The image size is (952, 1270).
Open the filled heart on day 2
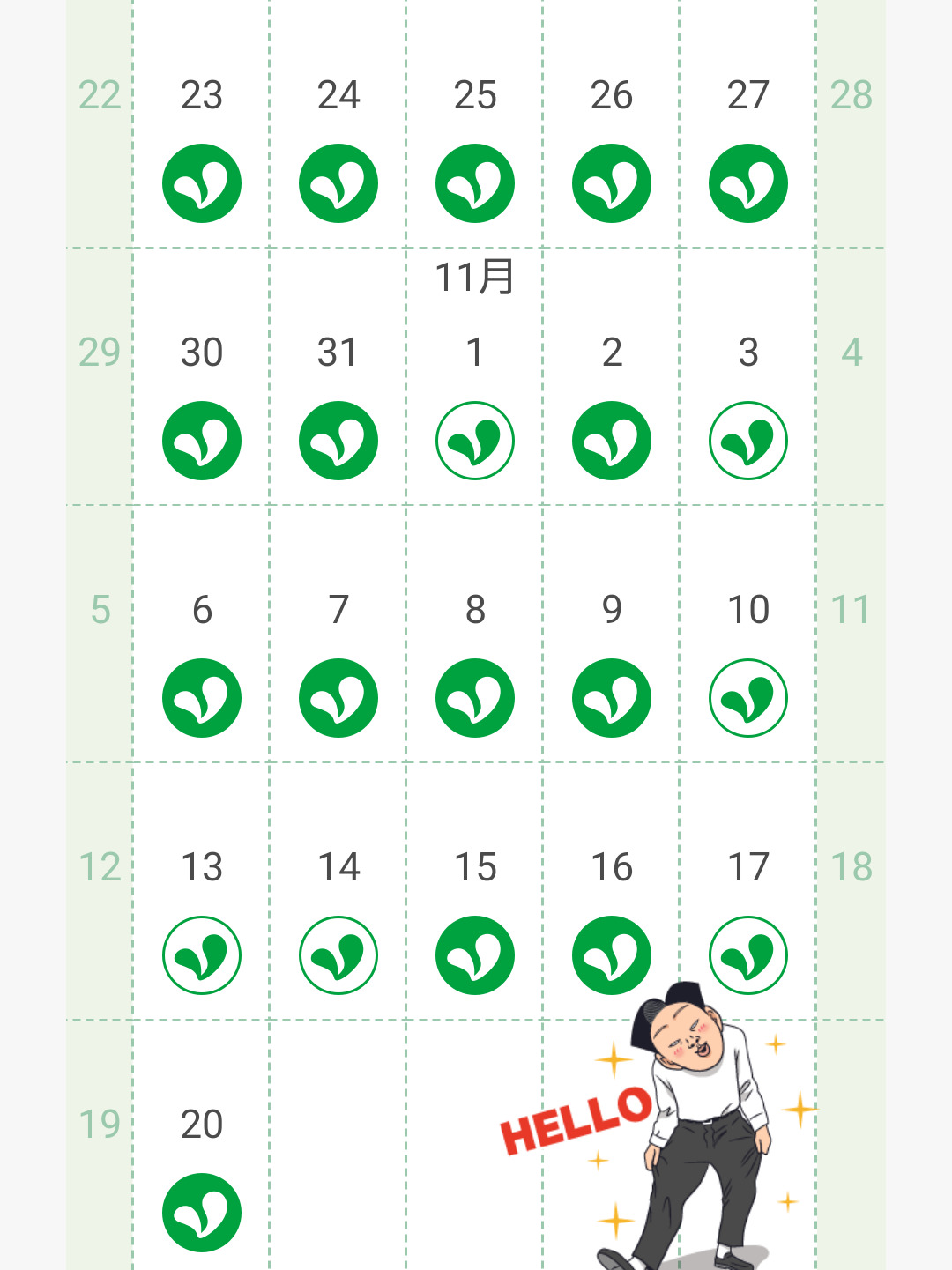(612, 441)
